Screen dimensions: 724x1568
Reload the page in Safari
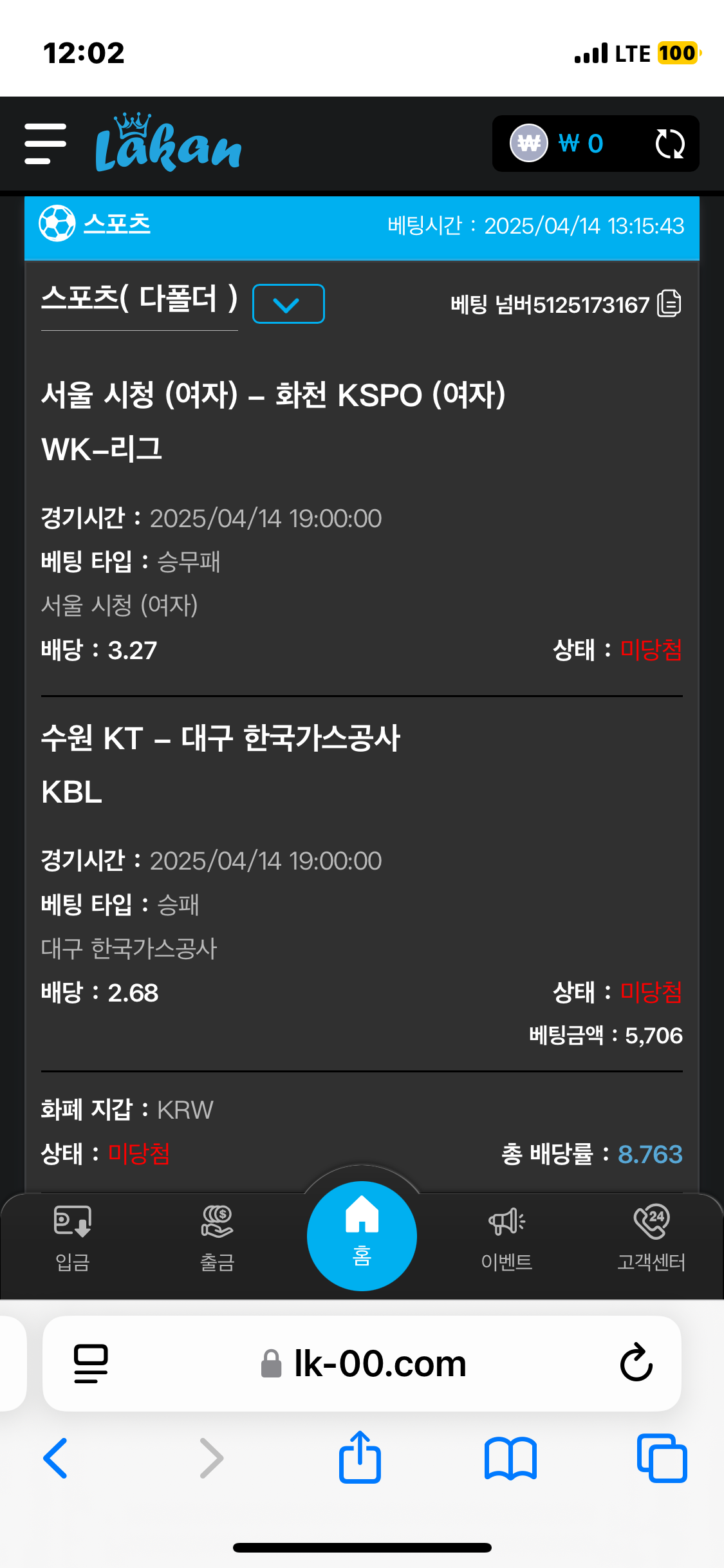click(x=636, y=1363)
